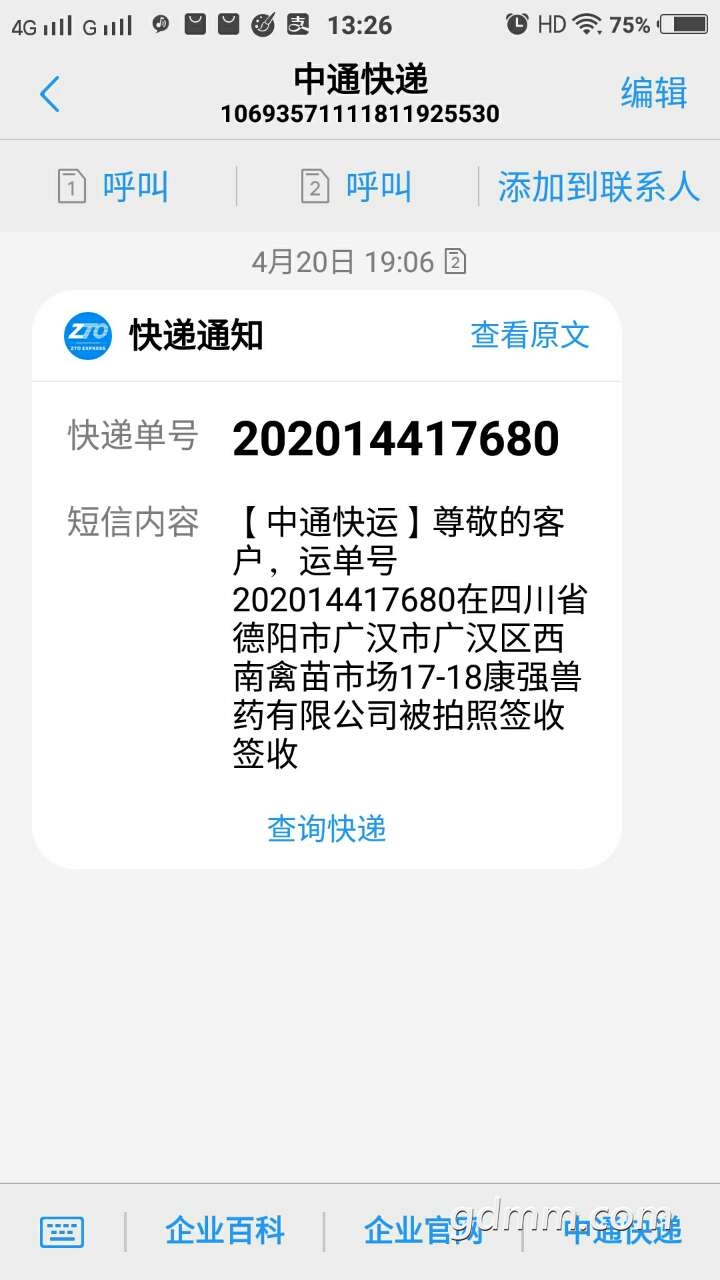Call the sender using SIM 2
Image resolution: width=720 pixels, height=1280 pixels.
(357, 187)
